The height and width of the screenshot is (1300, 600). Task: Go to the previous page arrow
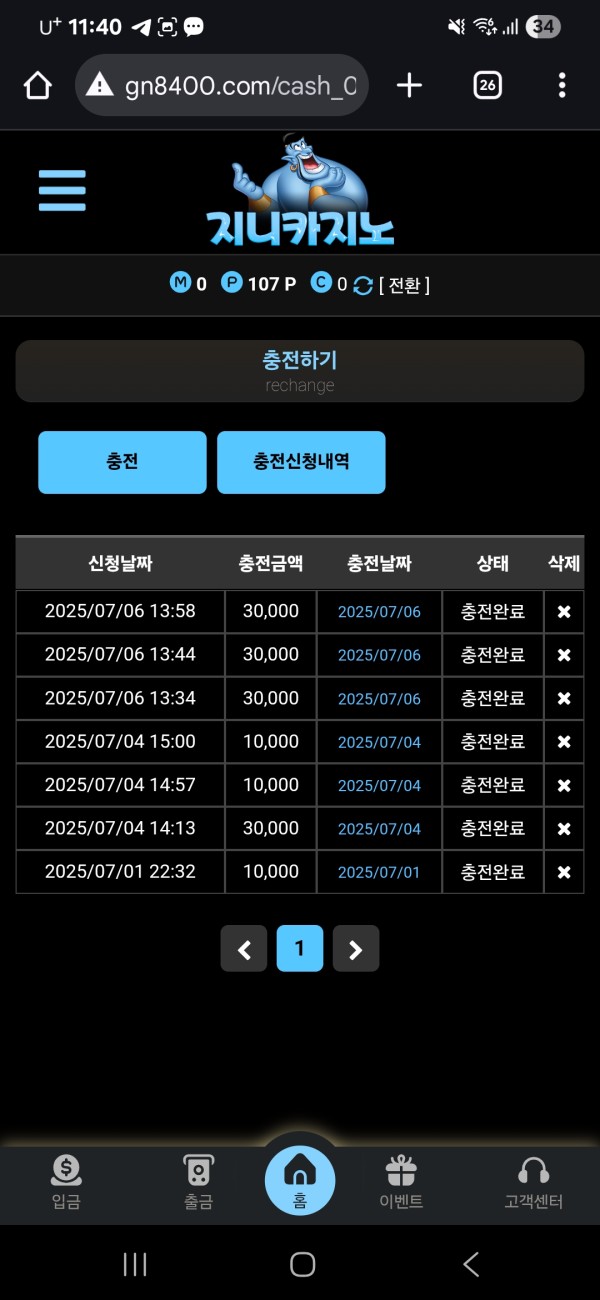point(244,949)
